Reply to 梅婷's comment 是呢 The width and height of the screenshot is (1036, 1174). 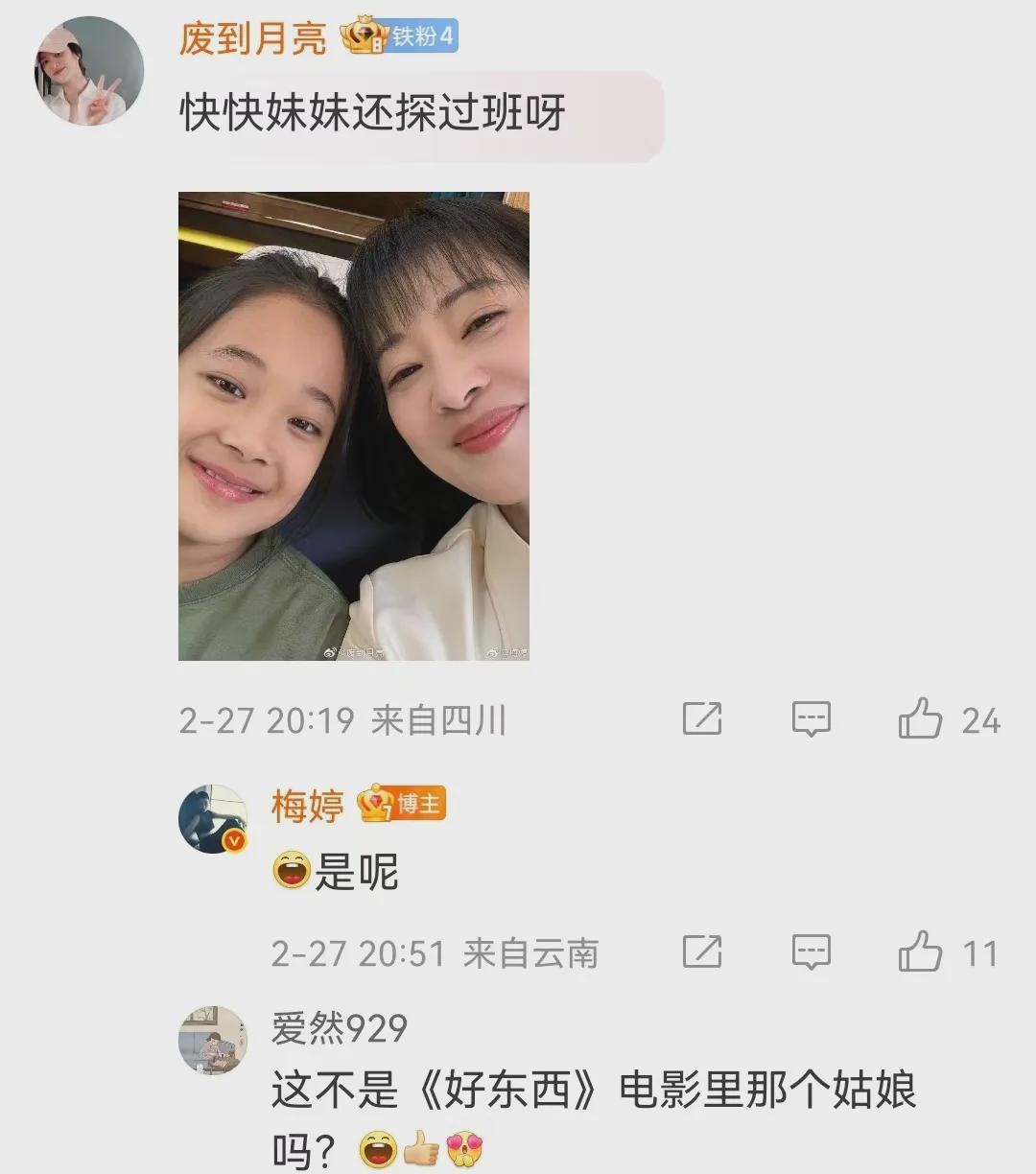click(811, 951)
